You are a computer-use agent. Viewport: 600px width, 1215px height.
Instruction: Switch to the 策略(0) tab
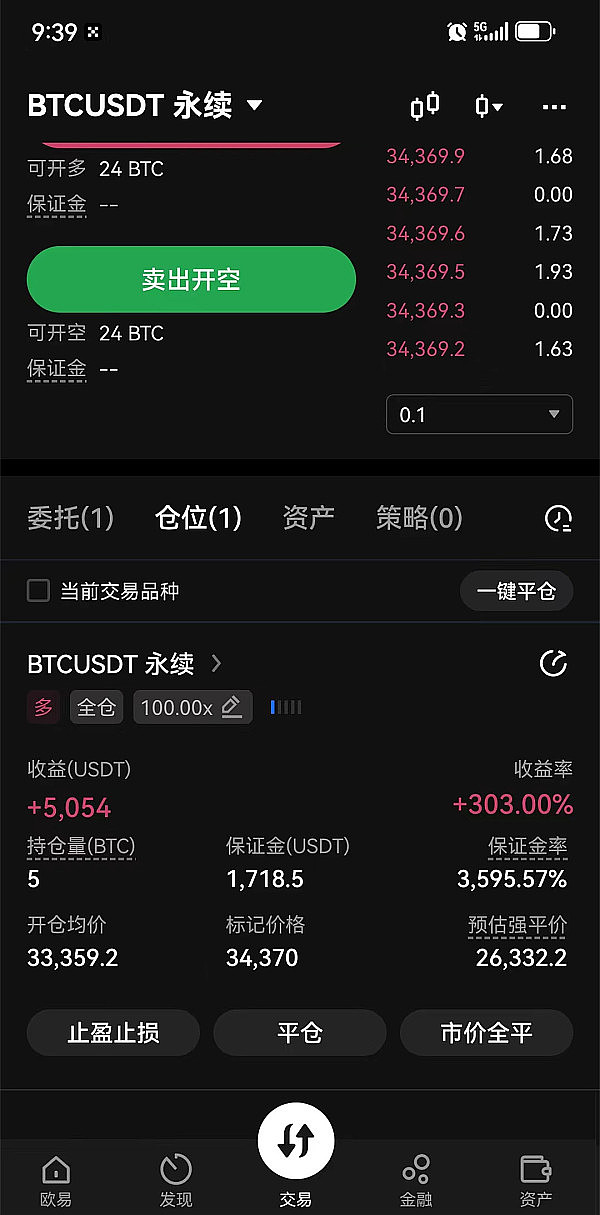418,518
